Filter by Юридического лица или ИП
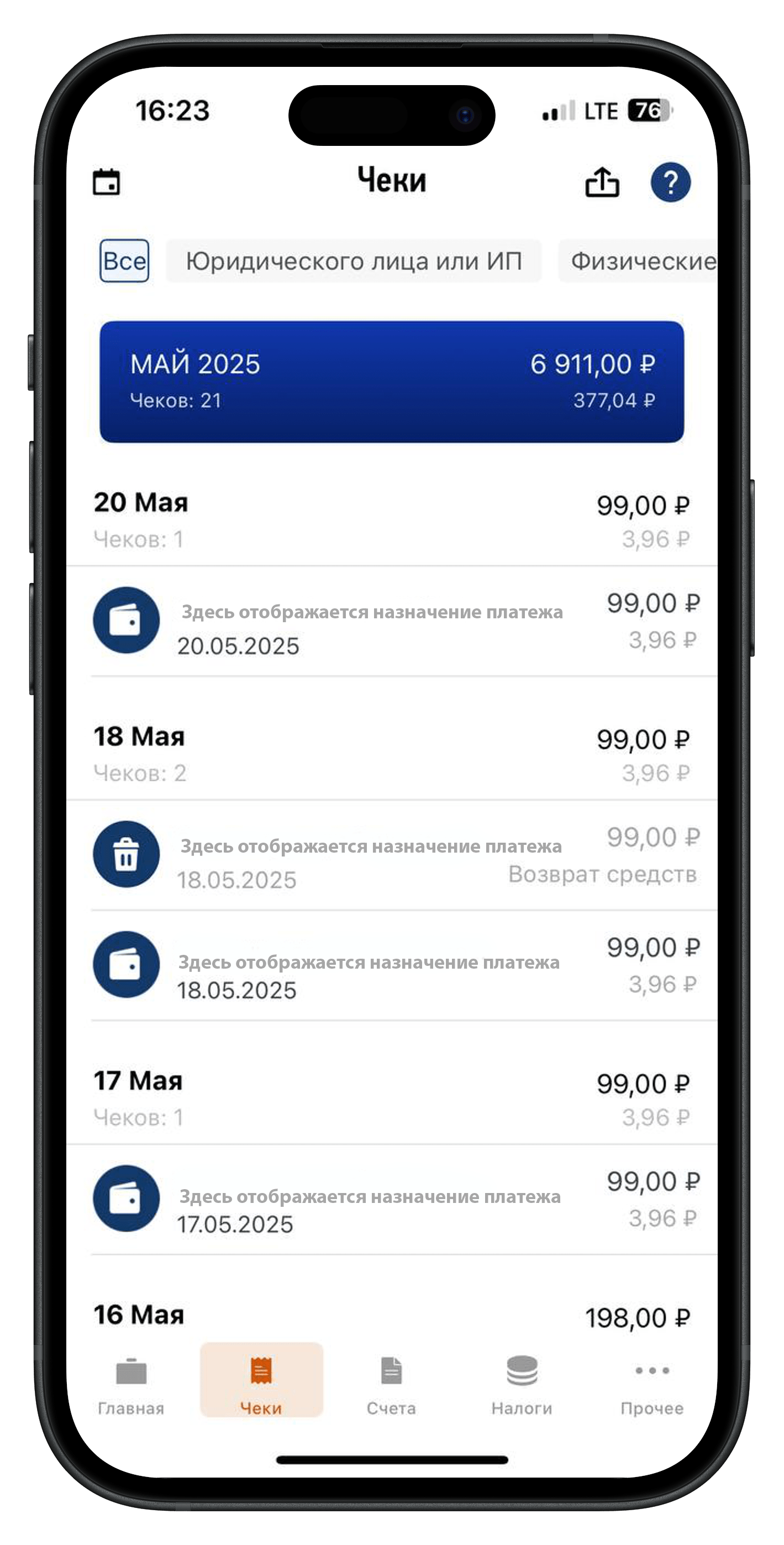The image size is (784, 1545). click(353, 261)
